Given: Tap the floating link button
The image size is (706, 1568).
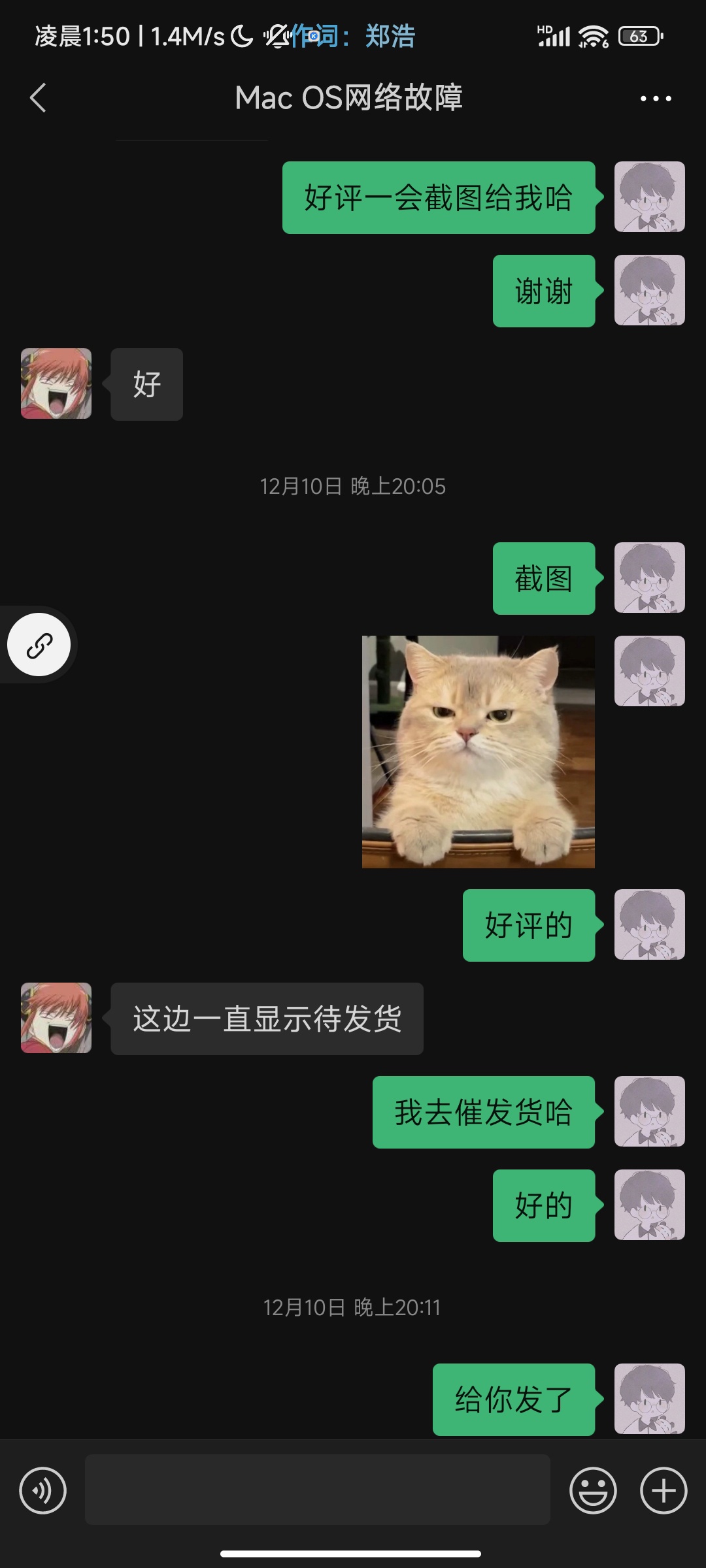Looking at the screenshot, I should (39, 645).
